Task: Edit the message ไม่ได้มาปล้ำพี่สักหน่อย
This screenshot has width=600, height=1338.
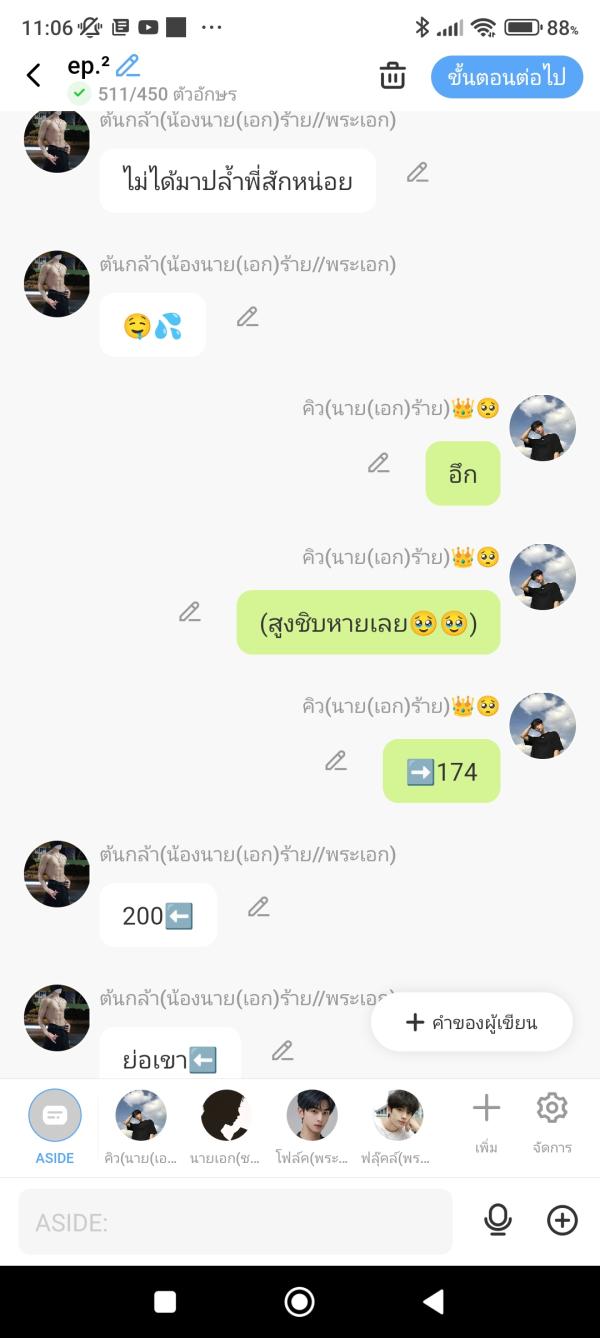Action: (417, 173)
